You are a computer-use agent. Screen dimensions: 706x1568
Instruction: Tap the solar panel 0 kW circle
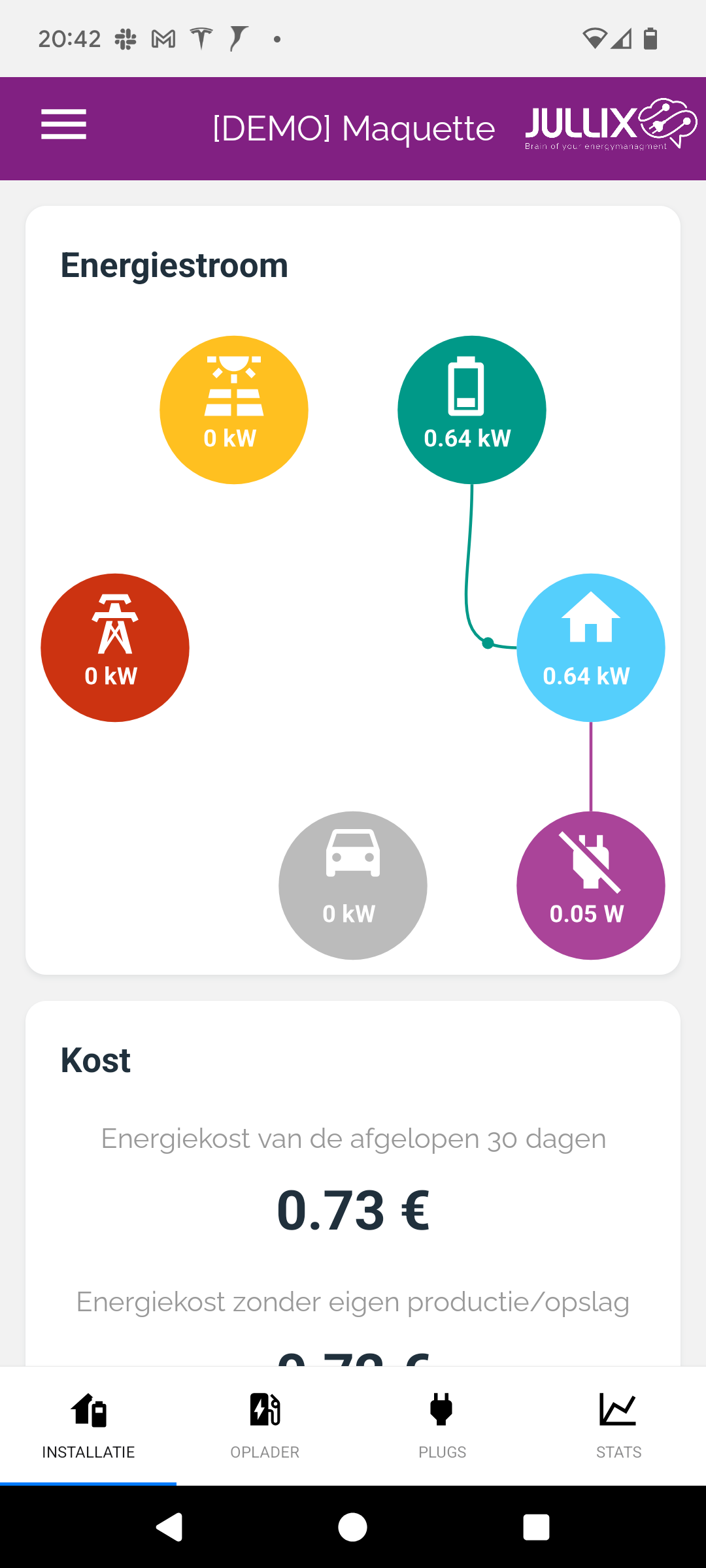coord(234,410)
